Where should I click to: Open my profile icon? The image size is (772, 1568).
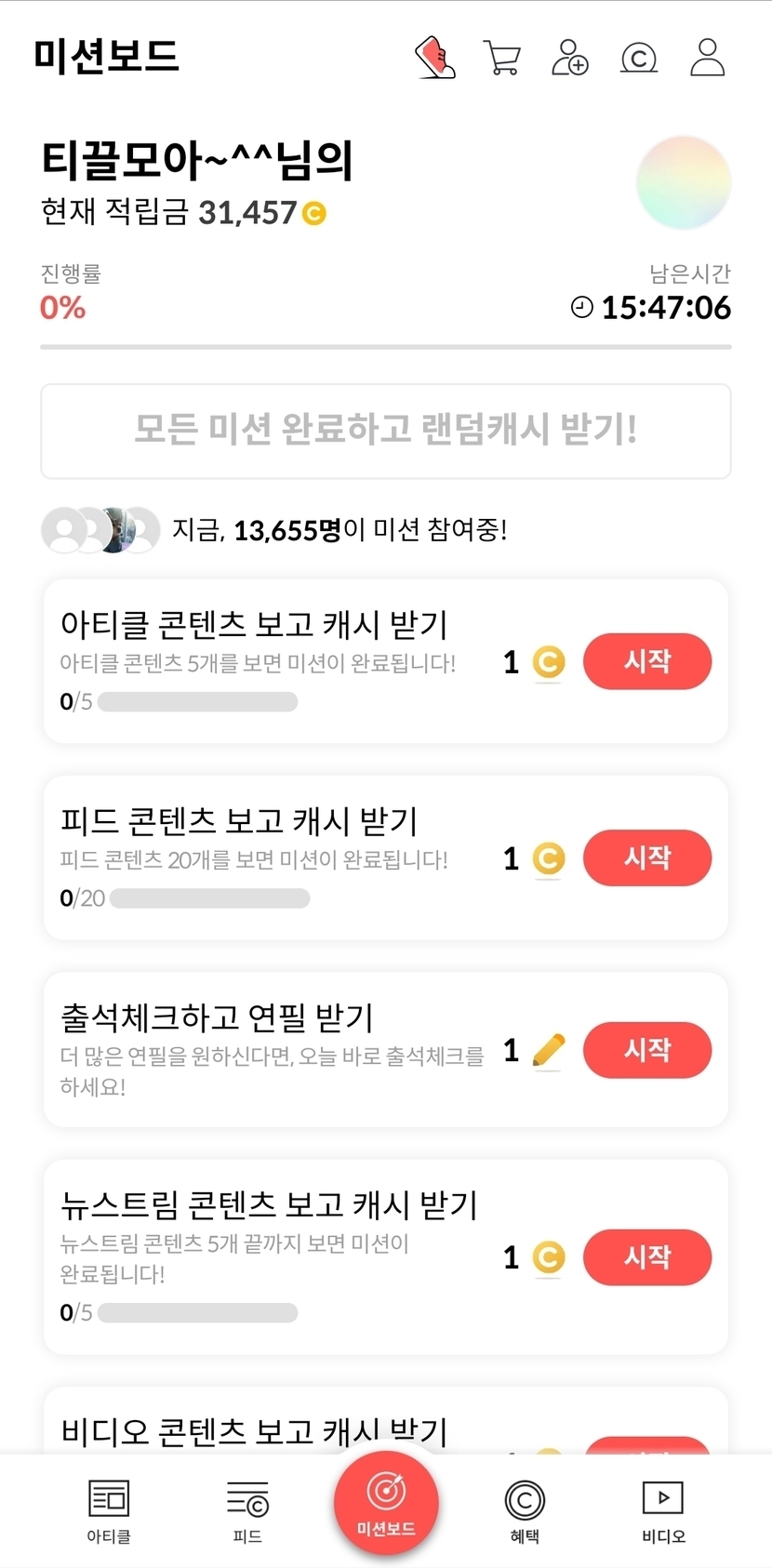coord(707,58)
